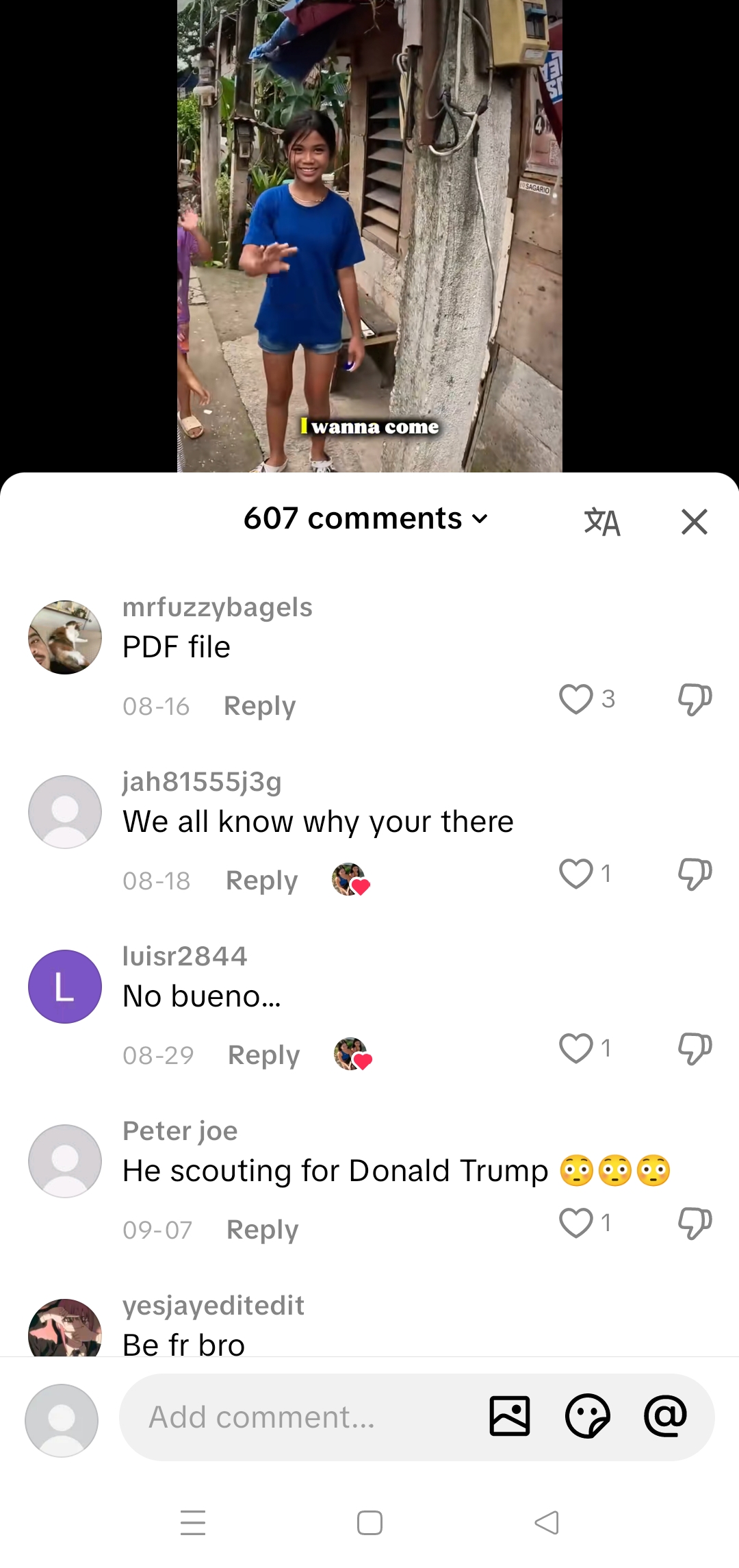Like Peter joe's comment
The width and height of the screenshot is (739, 1568).
pos(575,1223)
